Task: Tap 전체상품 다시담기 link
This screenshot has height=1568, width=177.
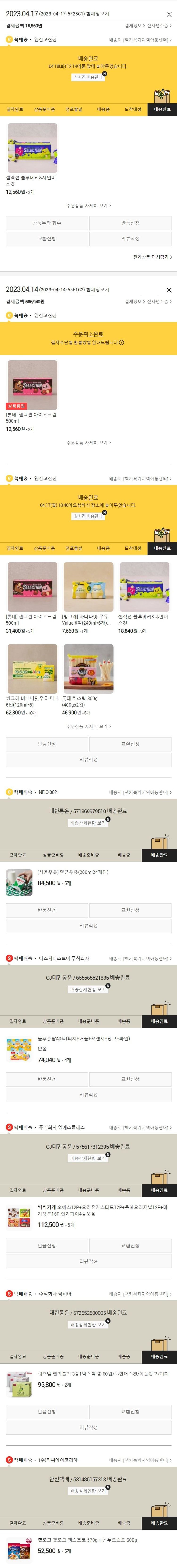Action: pos(152,257)
